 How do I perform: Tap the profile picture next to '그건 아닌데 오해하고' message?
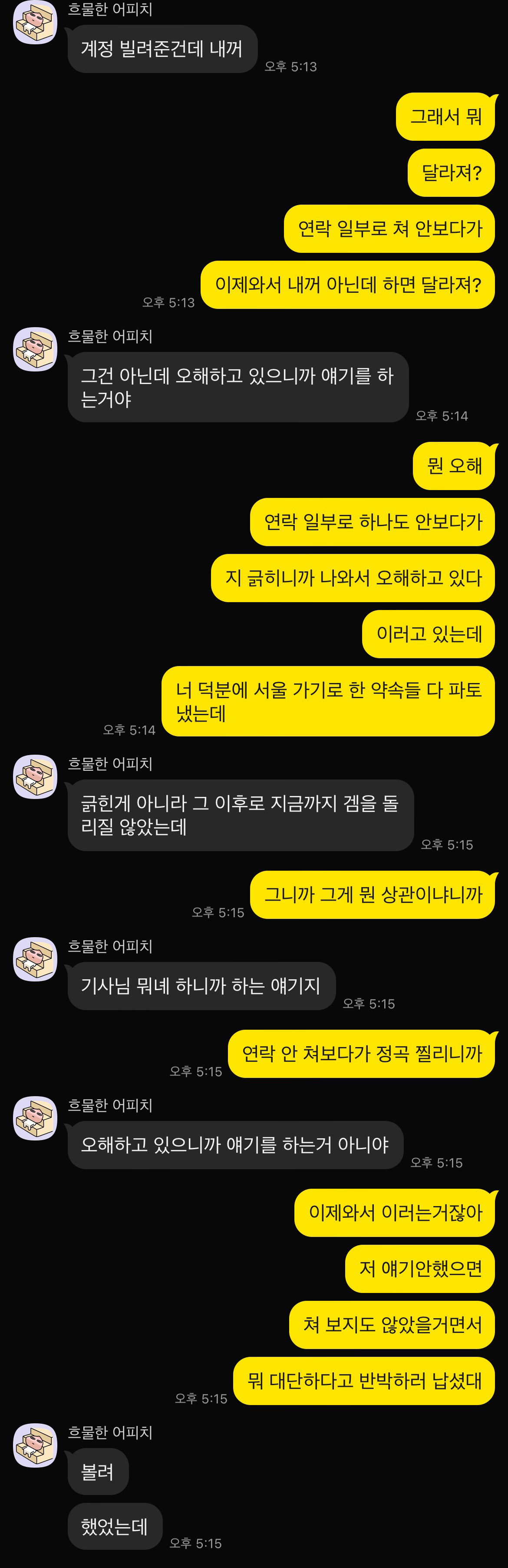(x=35, y=349)
